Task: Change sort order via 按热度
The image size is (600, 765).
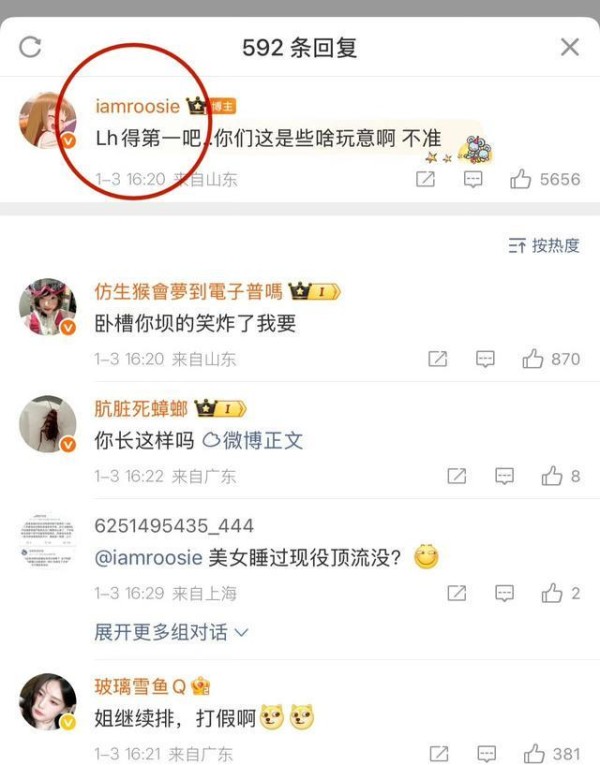Action: tap(544, 245)
